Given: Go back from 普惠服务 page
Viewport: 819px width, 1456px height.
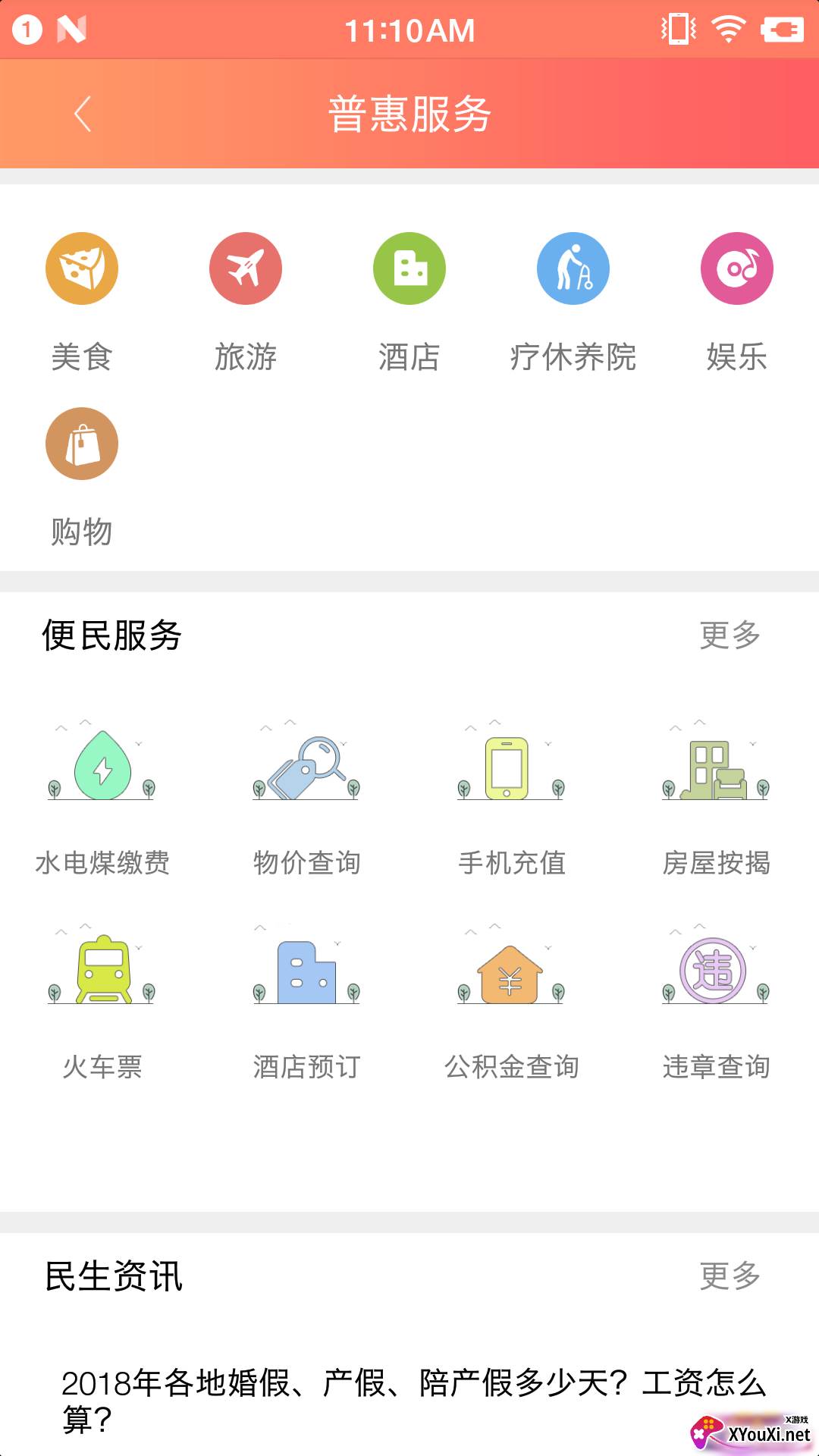Looking at the screenshot, I should pos(83,114).
